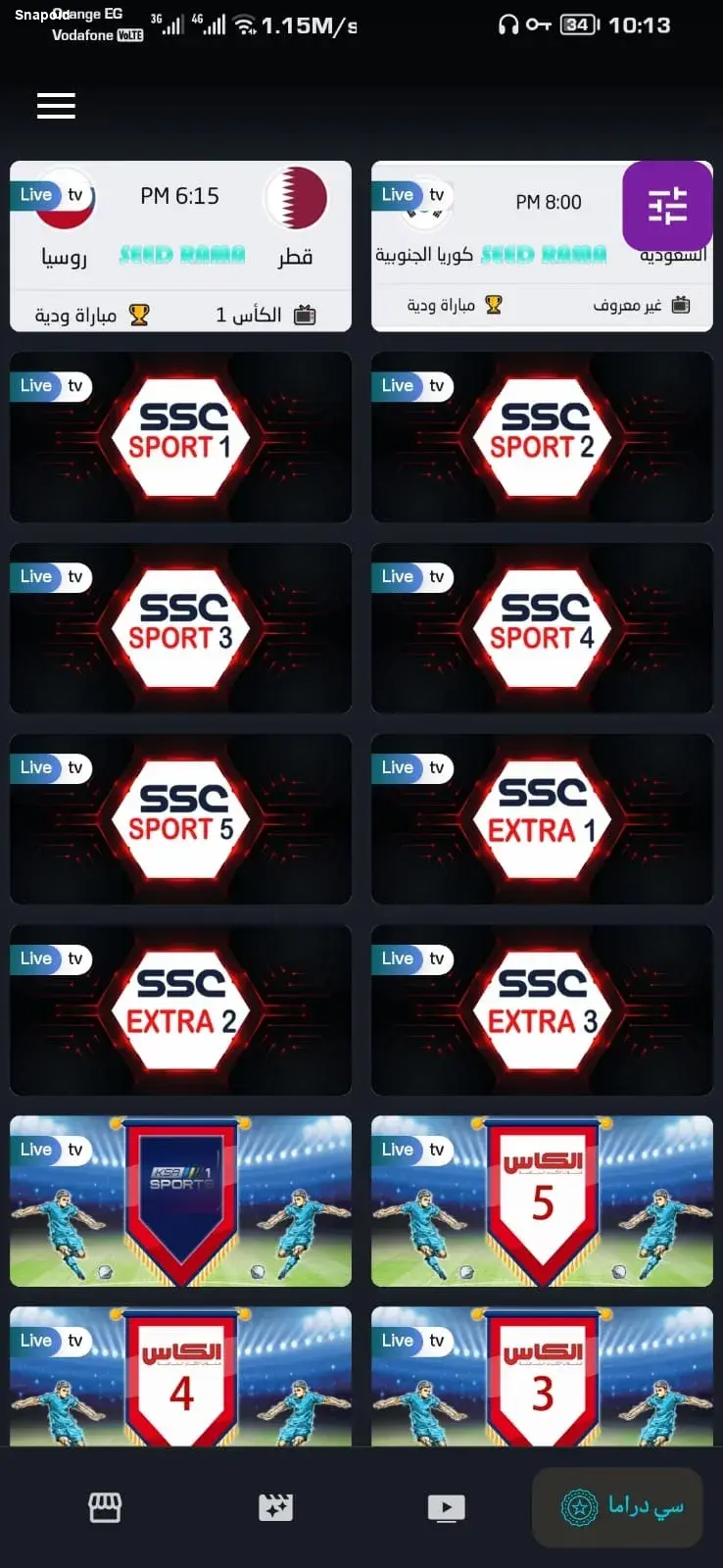723x1568 pixels.
Task: Select the SSC Extra 2 channel
Action: pyautogui.click(x=180, y=1009)
